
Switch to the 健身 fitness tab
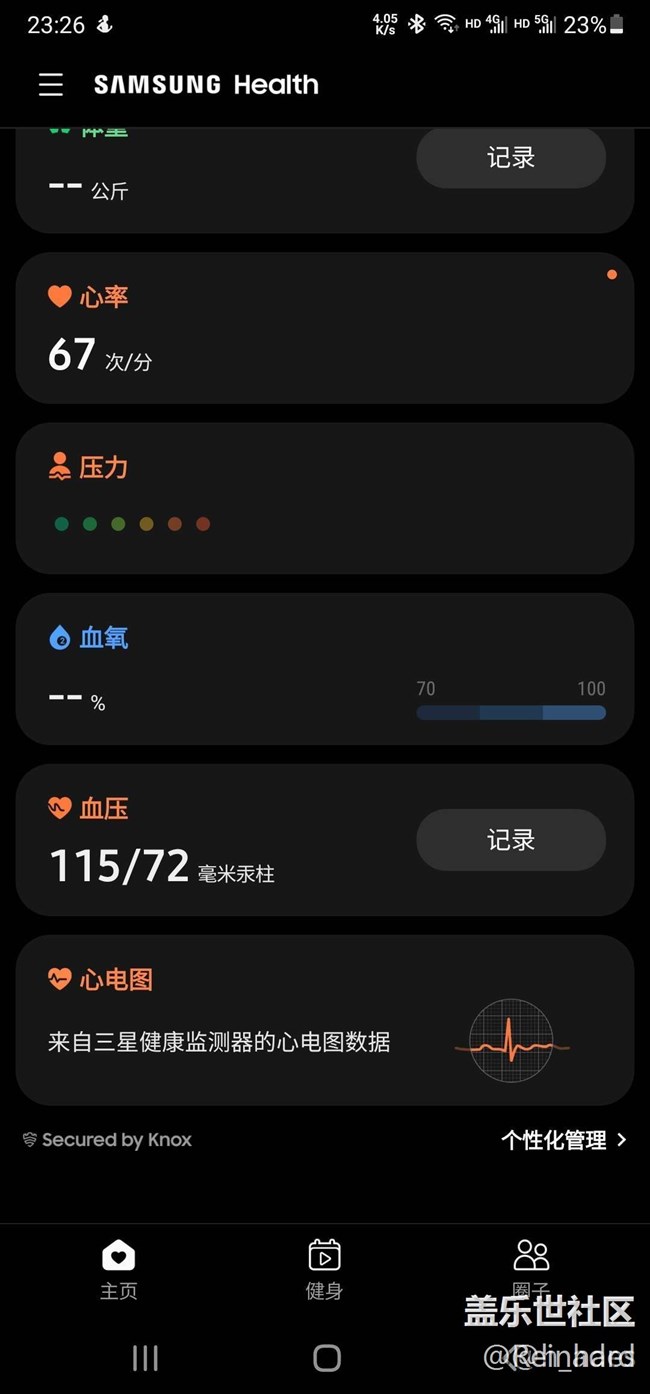click(324, 1268)
